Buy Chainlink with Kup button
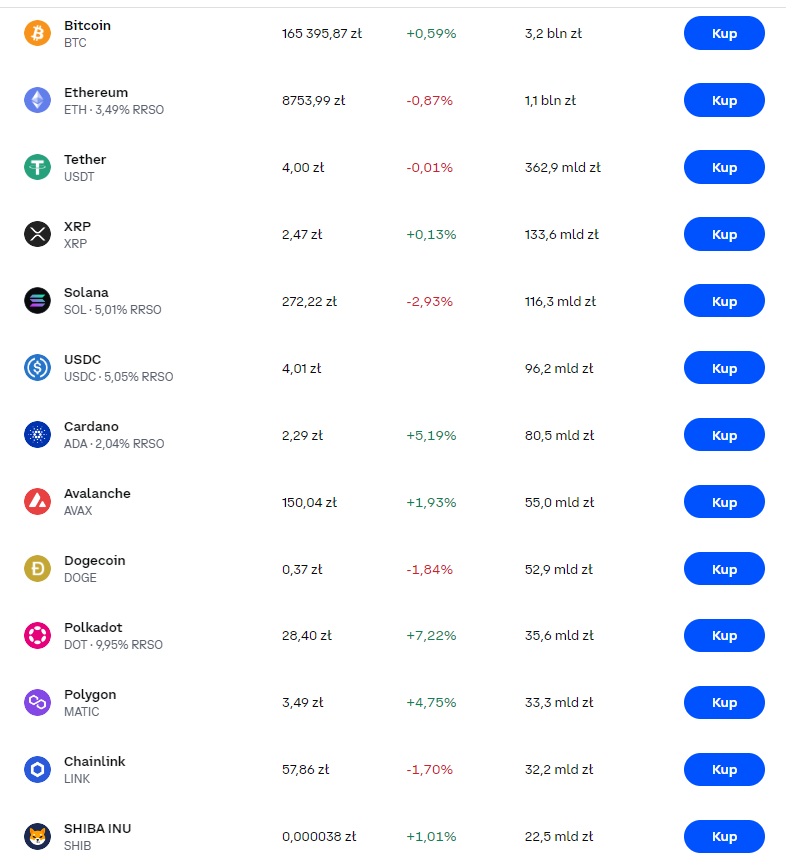 tap(724, 770)
